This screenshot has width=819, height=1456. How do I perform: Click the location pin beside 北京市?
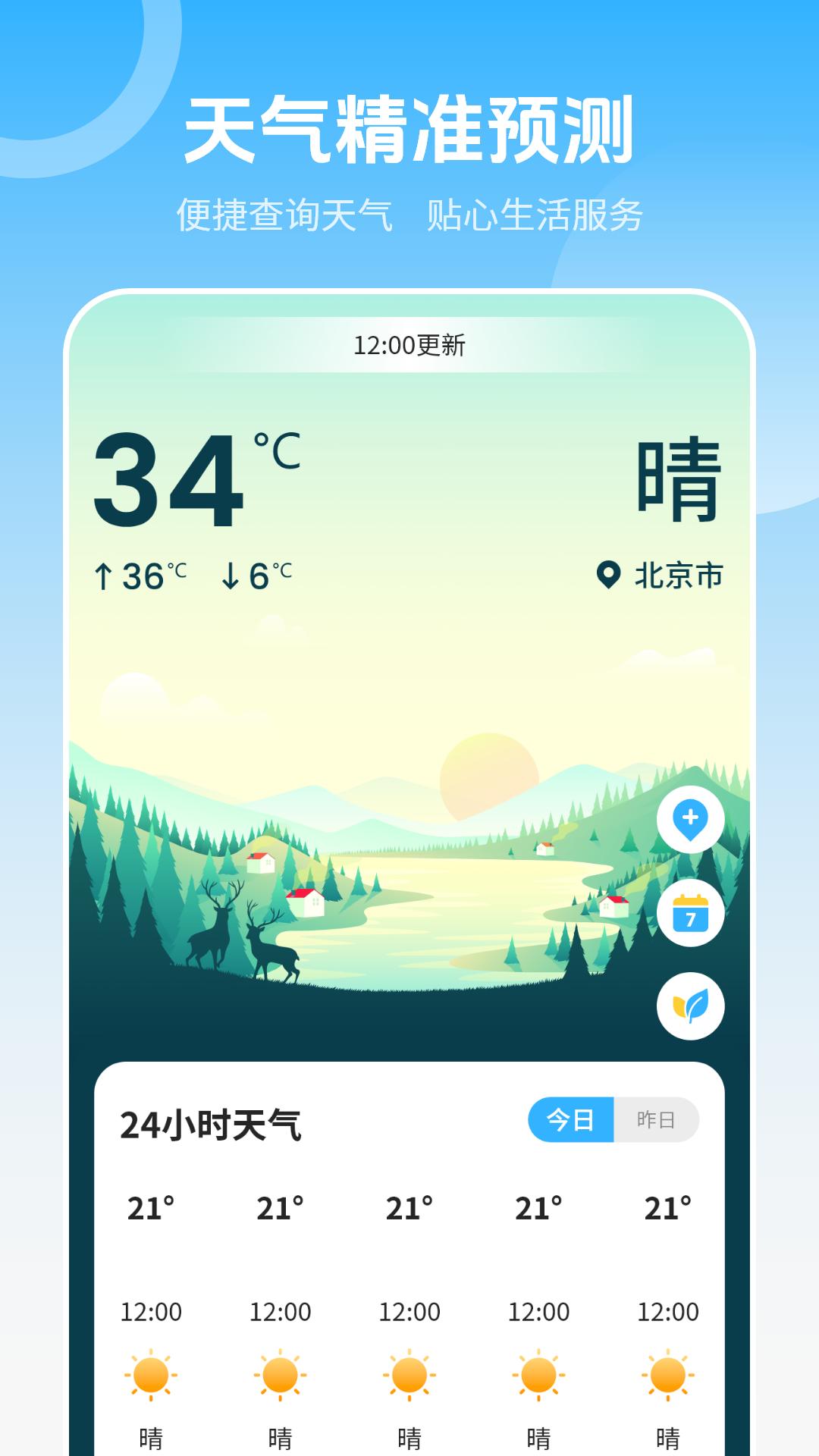coord(609,575)
